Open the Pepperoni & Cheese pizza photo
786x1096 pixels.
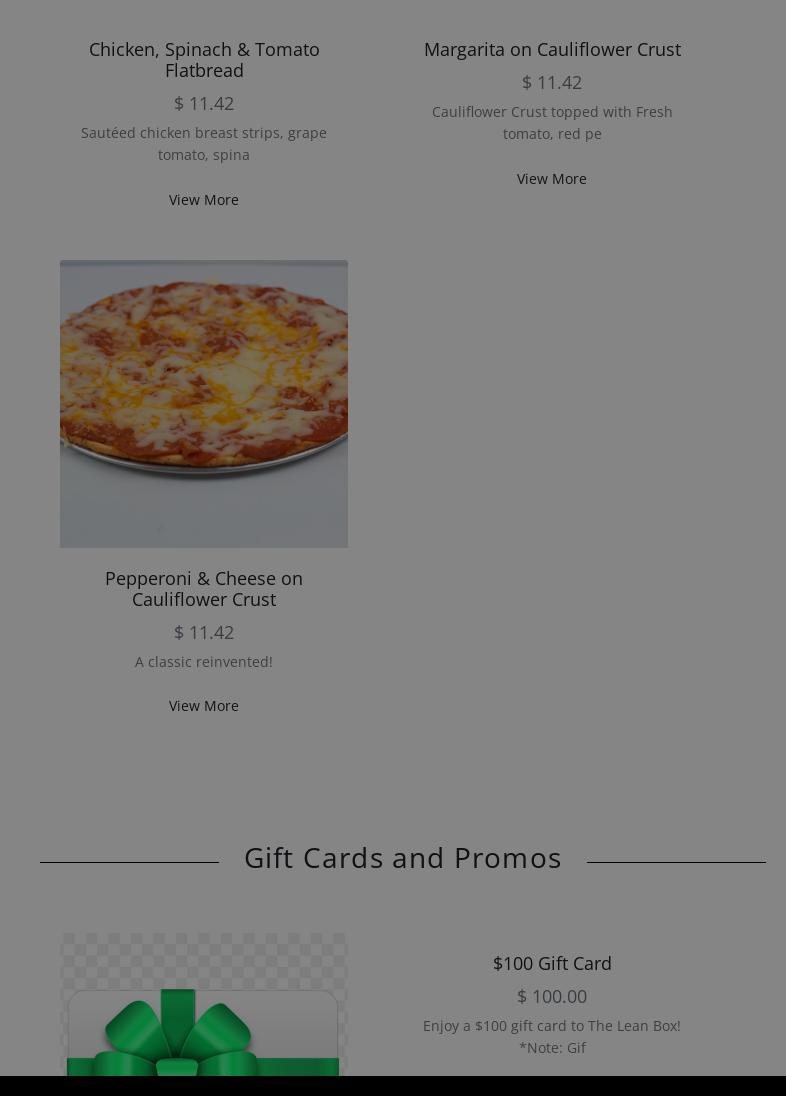coord(204,404)
